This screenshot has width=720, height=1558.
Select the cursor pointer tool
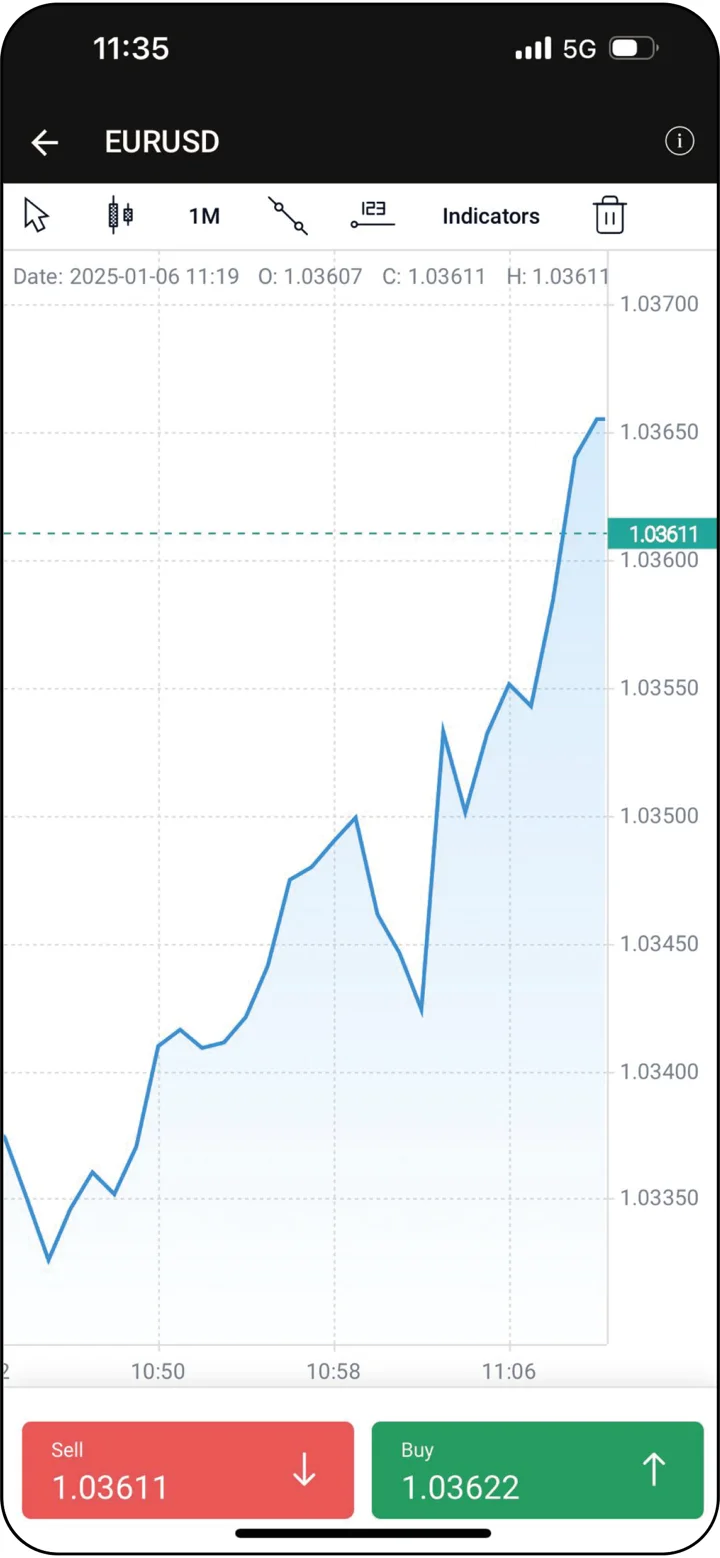(36, 215)
